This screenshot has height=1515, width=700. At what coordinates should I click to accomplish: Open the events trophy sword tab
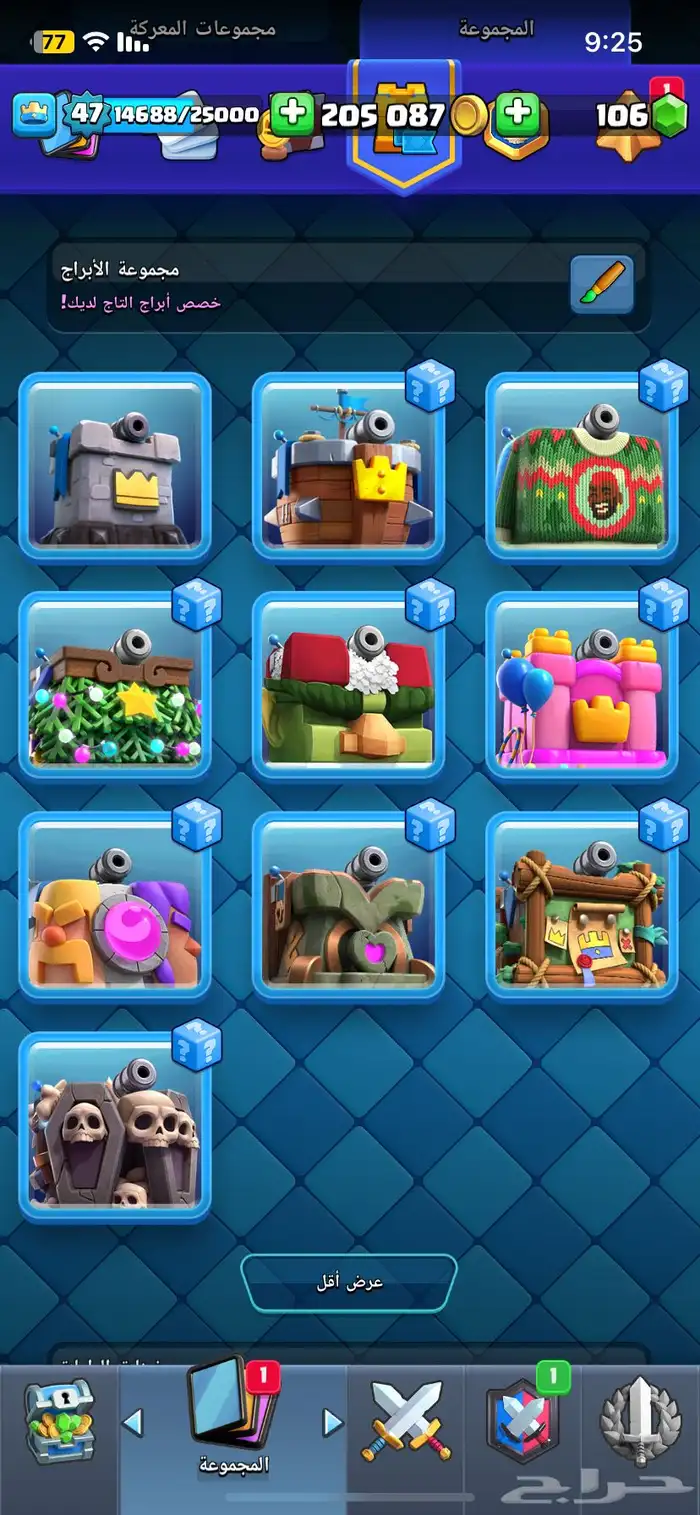coord(640,1421)
